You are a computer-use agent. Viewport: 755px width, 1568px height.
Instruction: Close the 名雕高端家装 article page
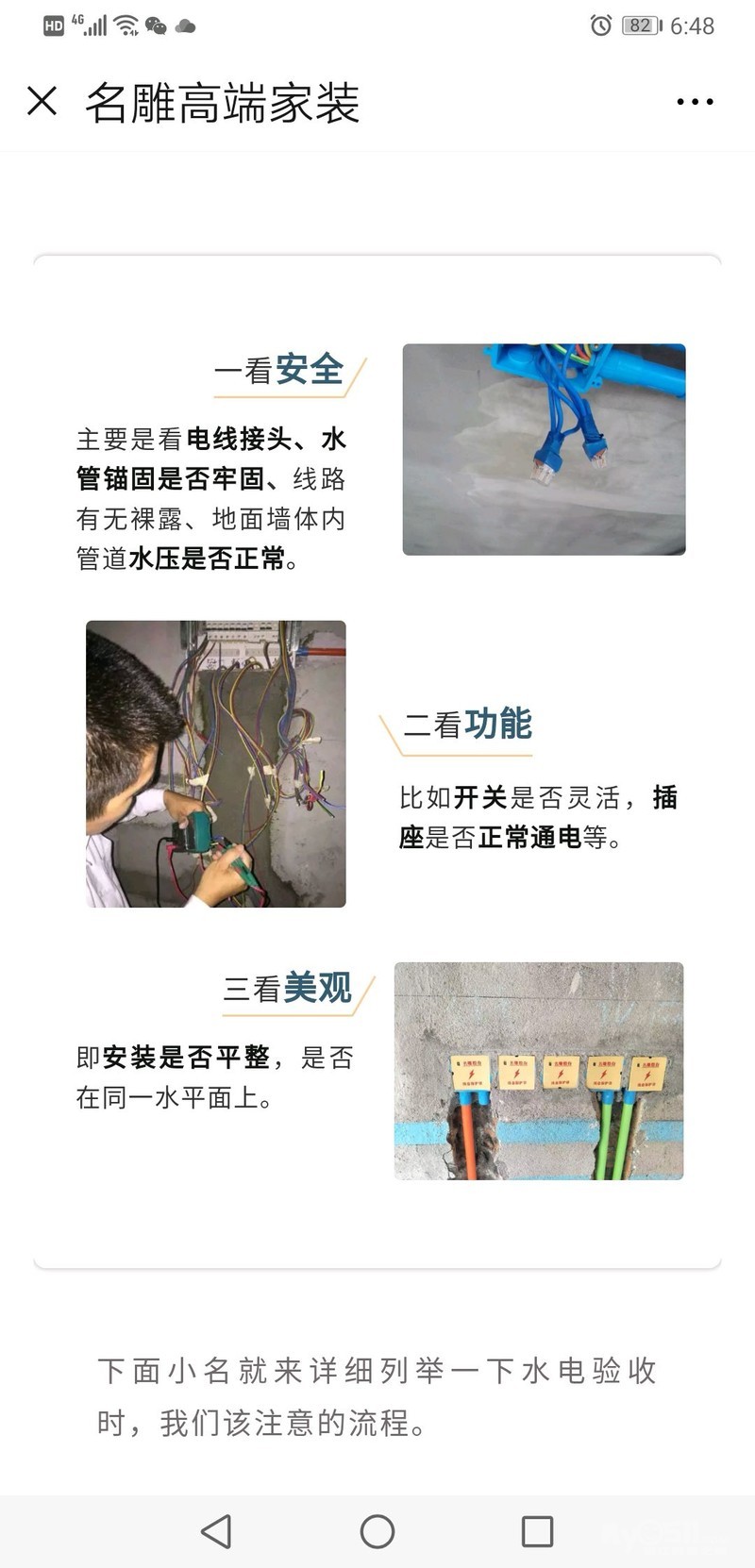(42, 101)
